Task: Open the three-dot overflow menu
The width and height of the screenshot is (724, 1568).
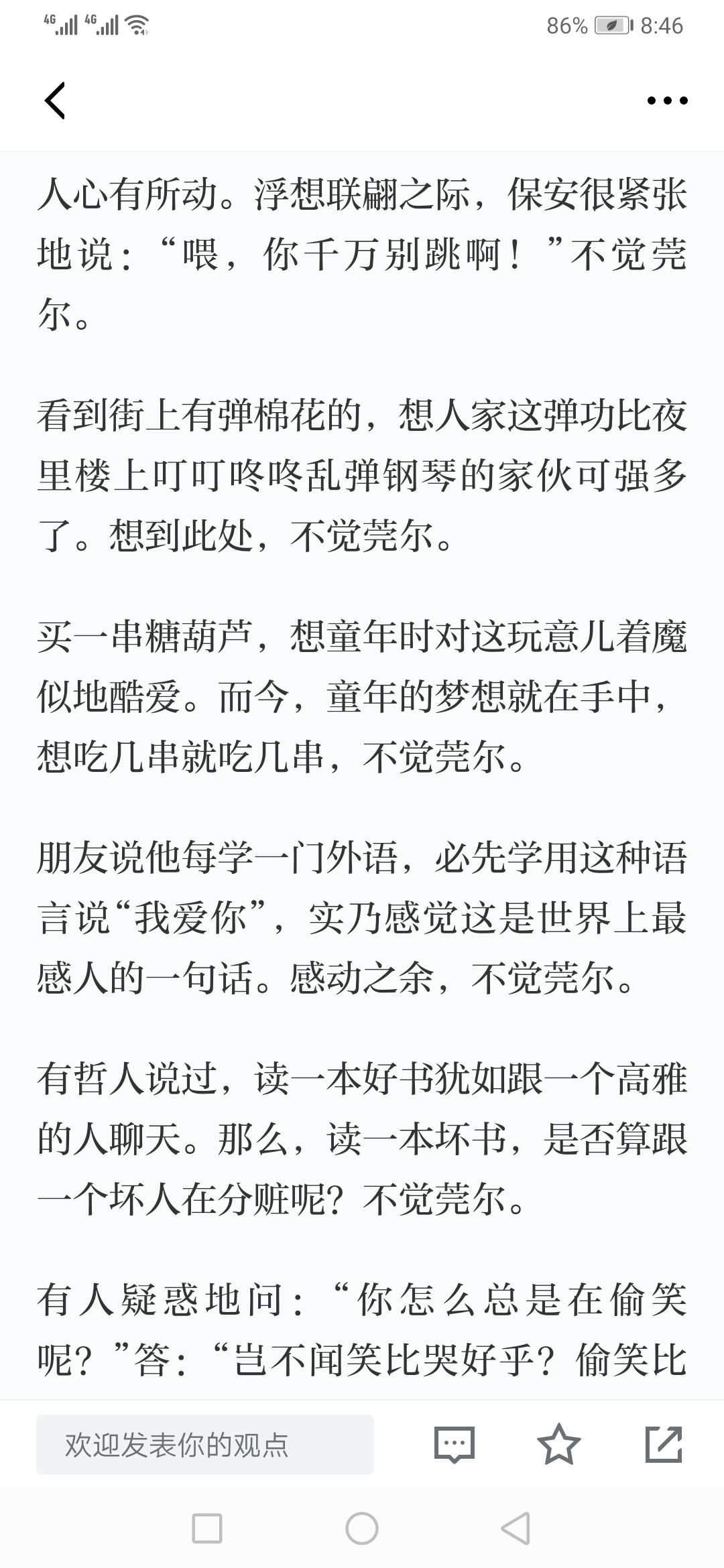Action: pyautogui.click(x=667, y=101)
